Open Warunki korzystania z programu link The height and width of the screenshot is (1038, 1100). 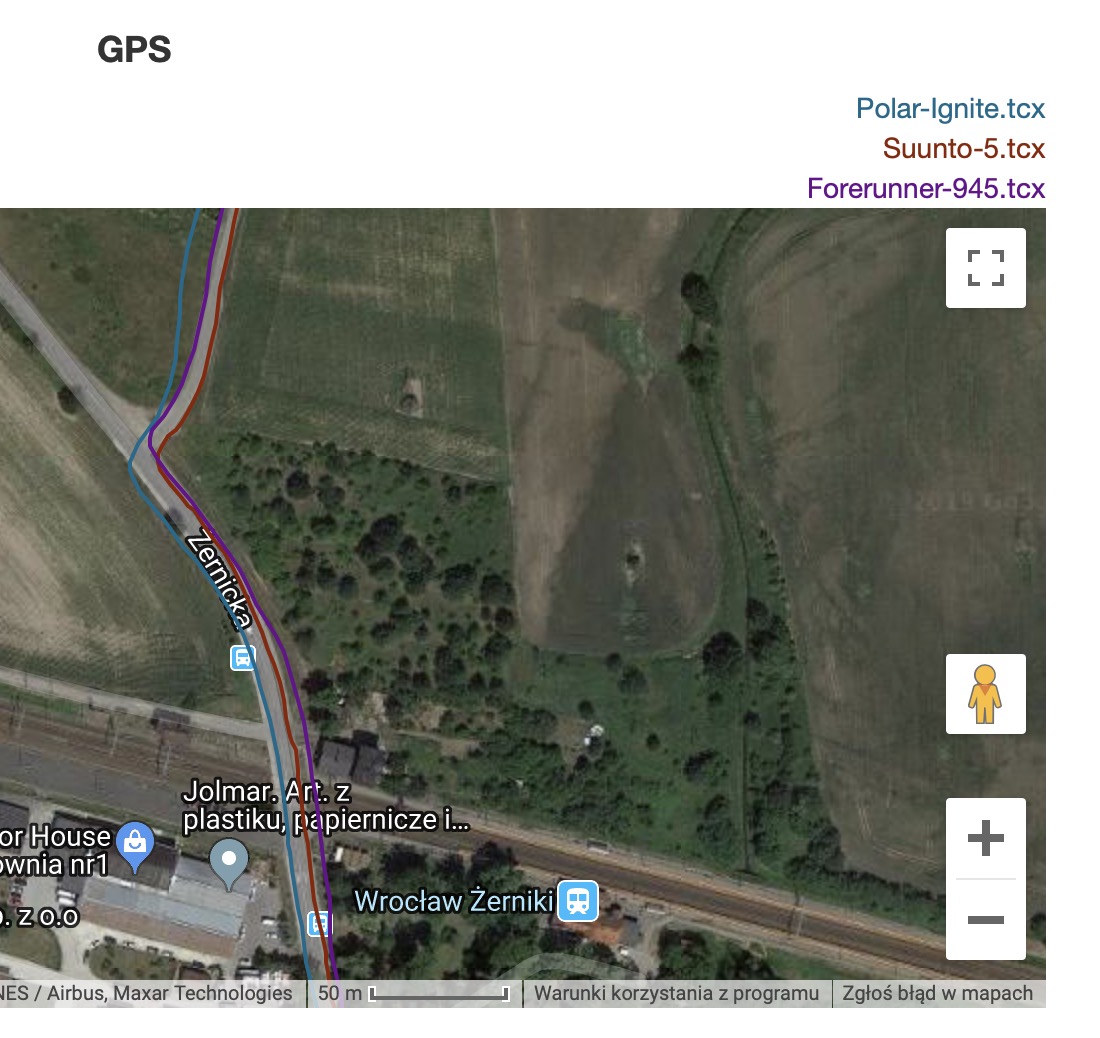pyautogui.click(x=677, y=993)
